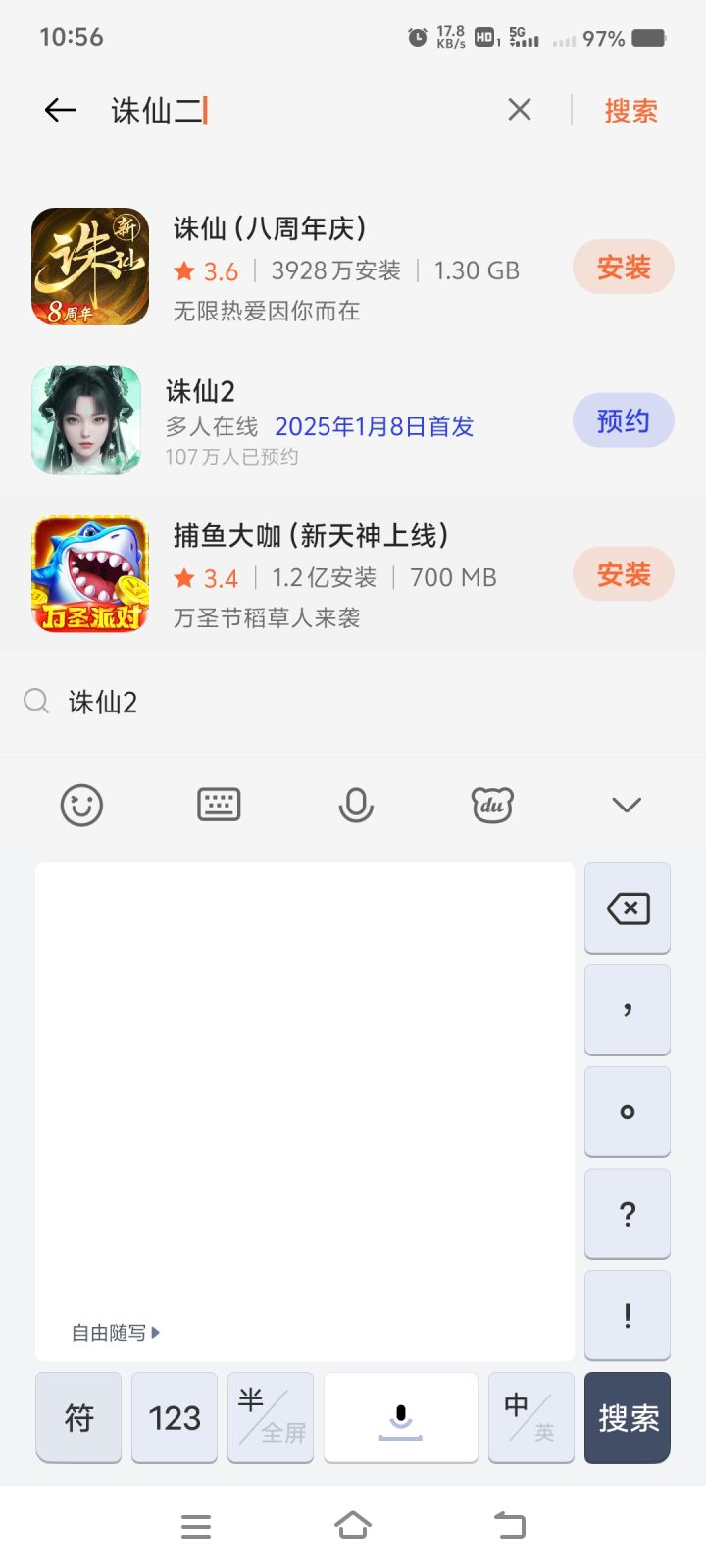
Task: Open the Baidu 'du' logo menu on keyboard
Action: (x=492, y=804)
